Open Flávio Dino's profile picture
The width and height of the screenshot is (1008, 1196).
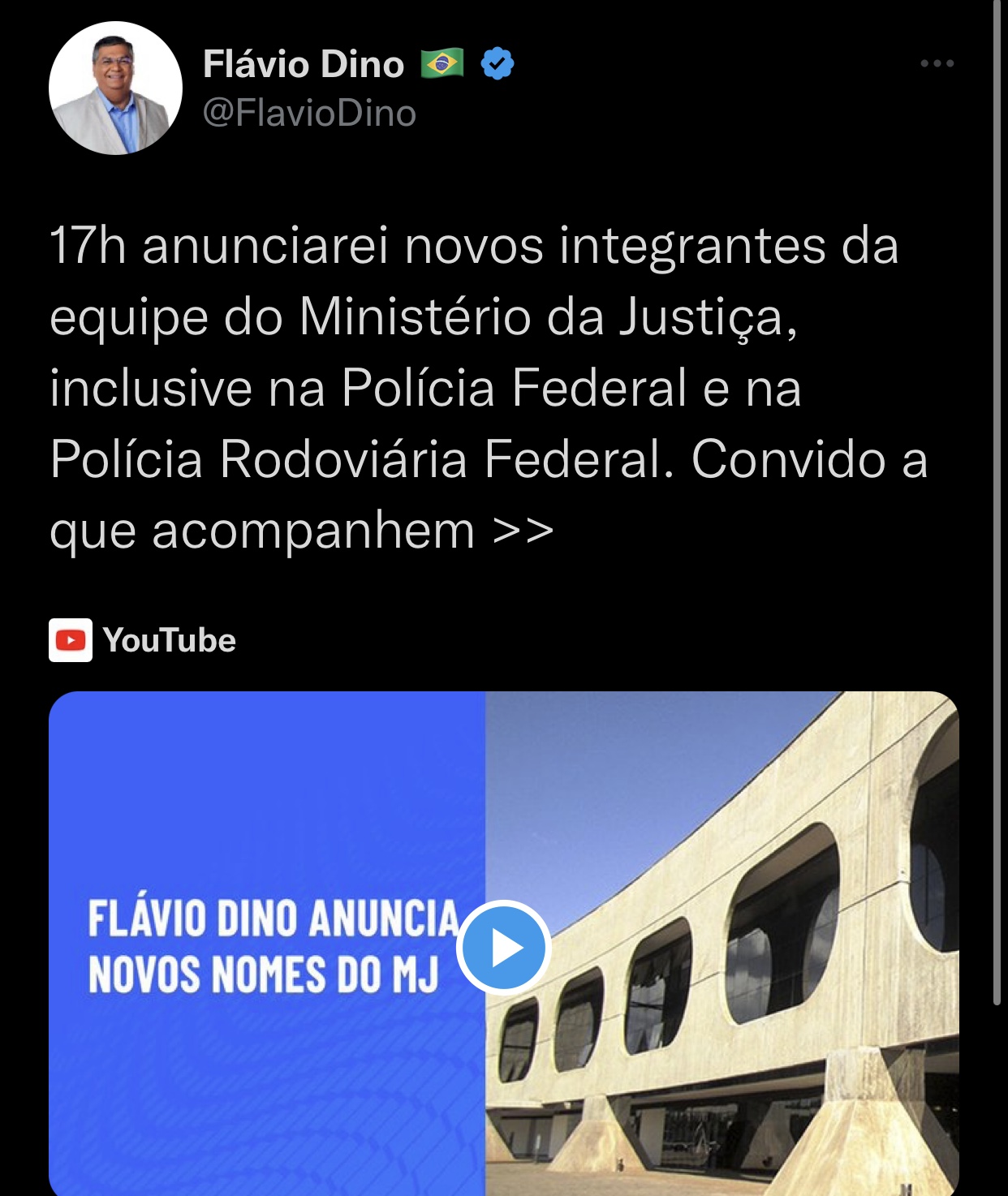(x=115, y=88)
